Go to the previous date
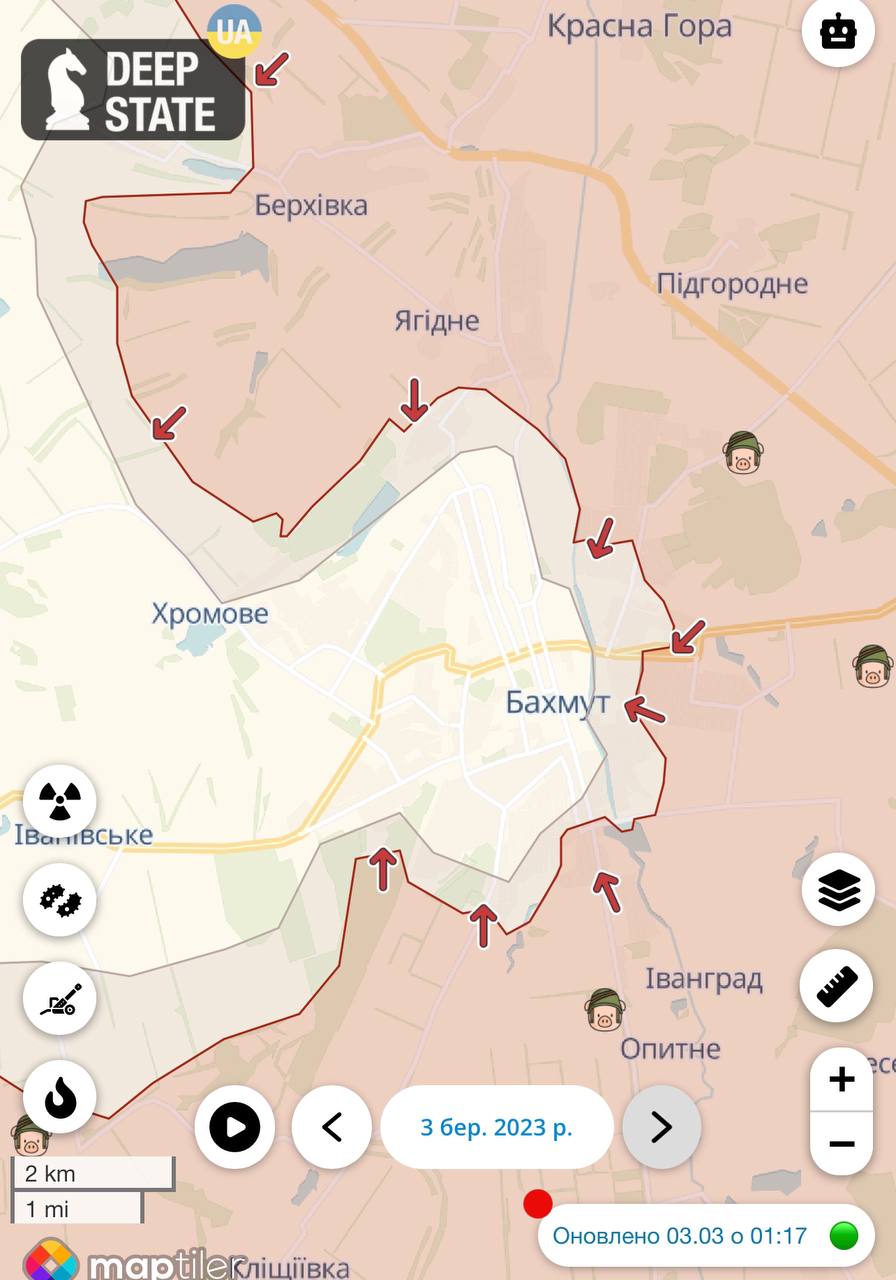Screen dimensions: 896x1280 pos(332,1127)
